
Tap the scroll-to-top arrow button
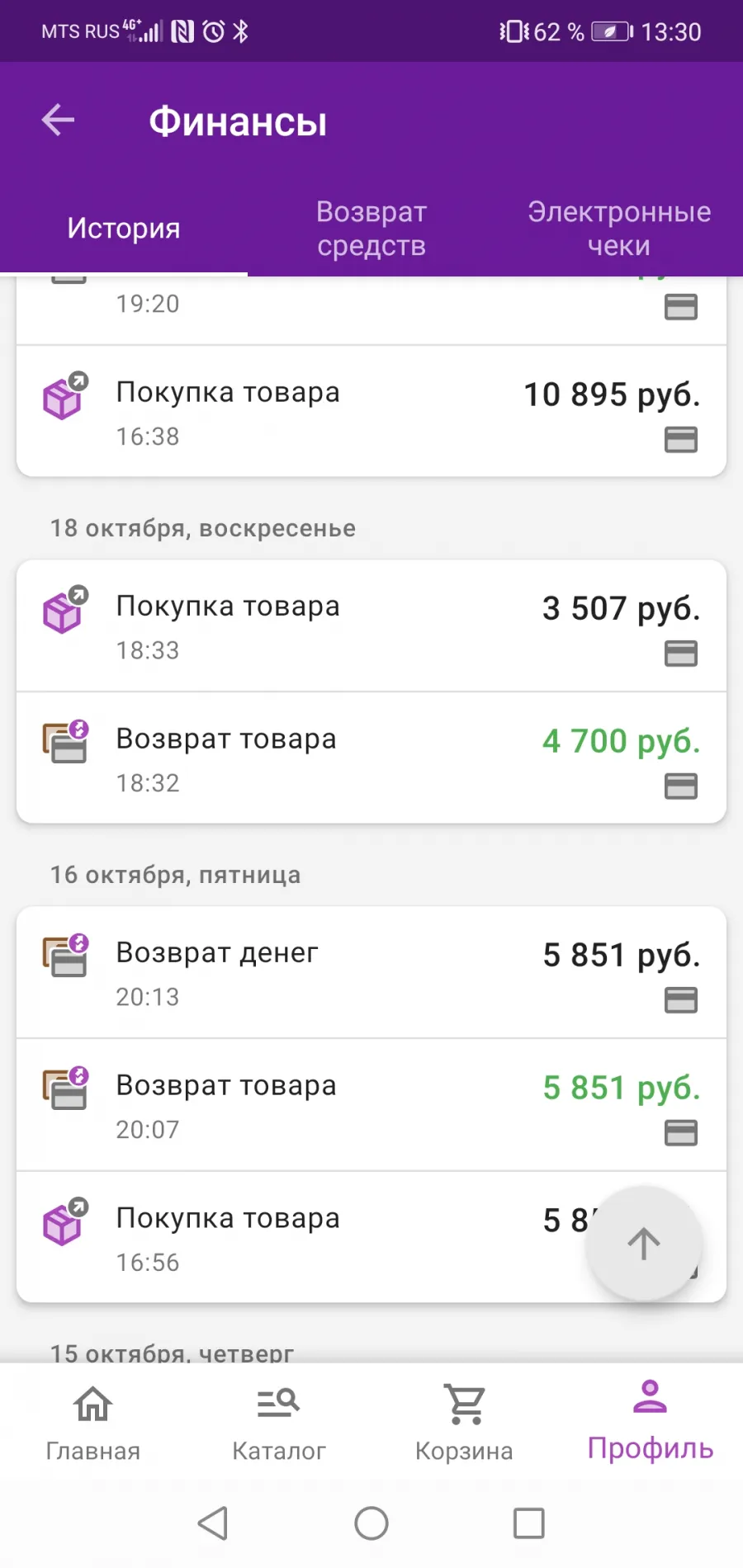tap(644, 1244)
